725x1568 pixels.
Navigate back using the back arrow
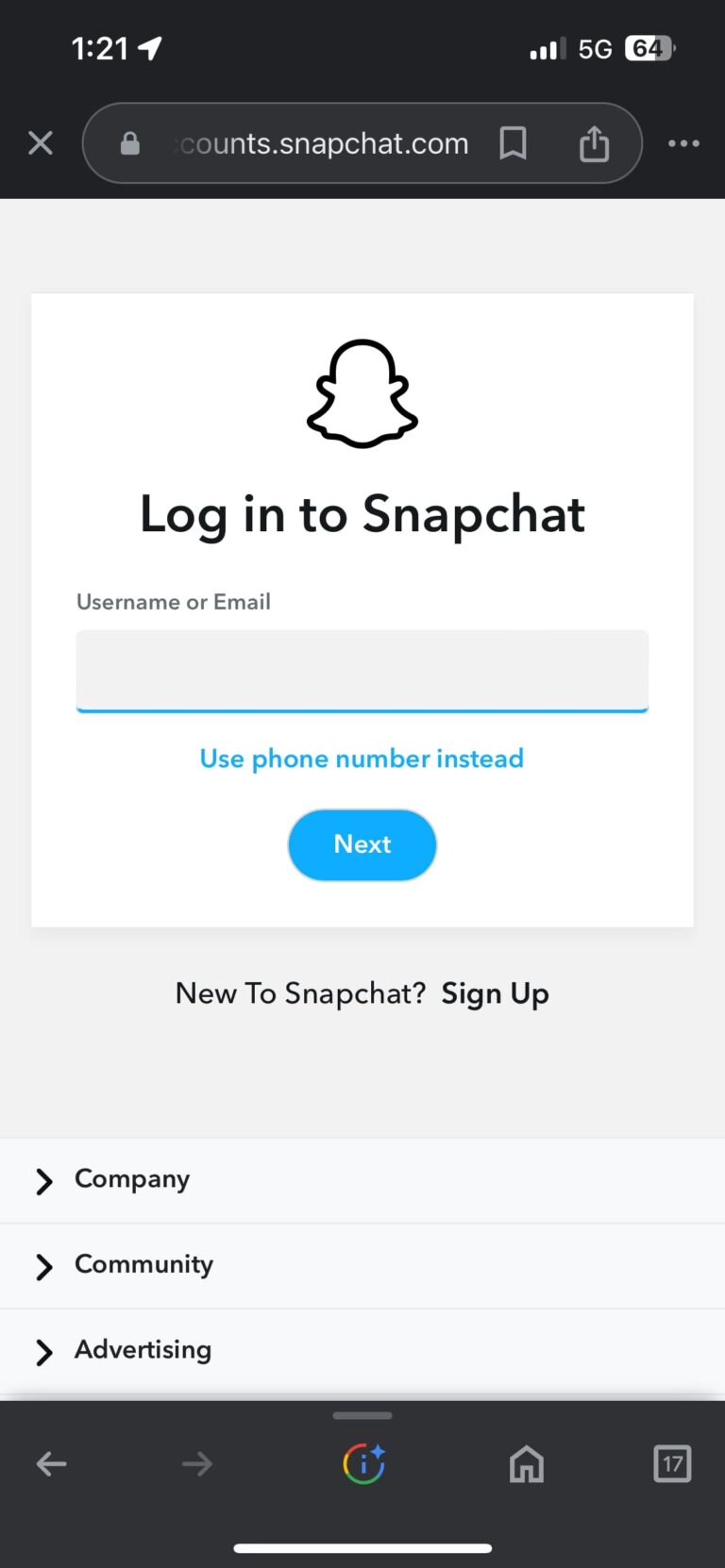52,1463
